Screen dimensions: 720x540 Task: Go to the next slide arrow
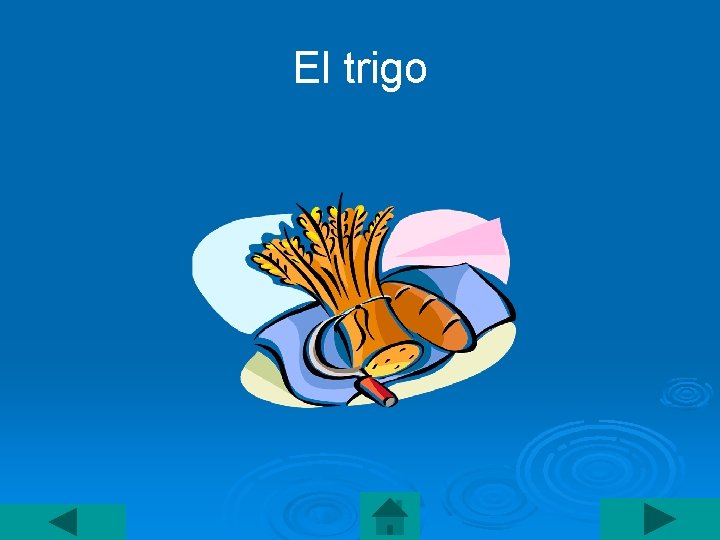660,519
